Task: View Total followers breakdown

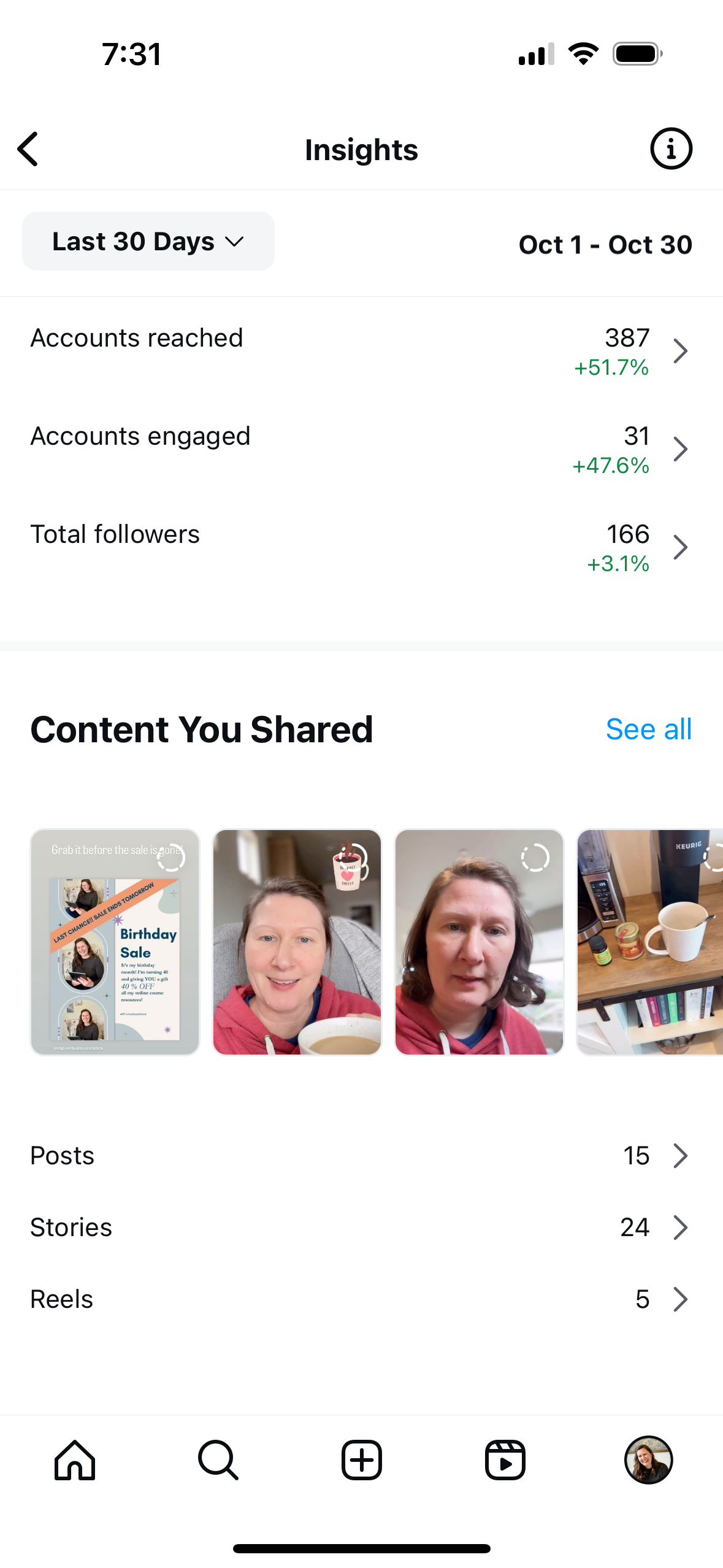Action: pyautogui.click(x=361, y=547)
